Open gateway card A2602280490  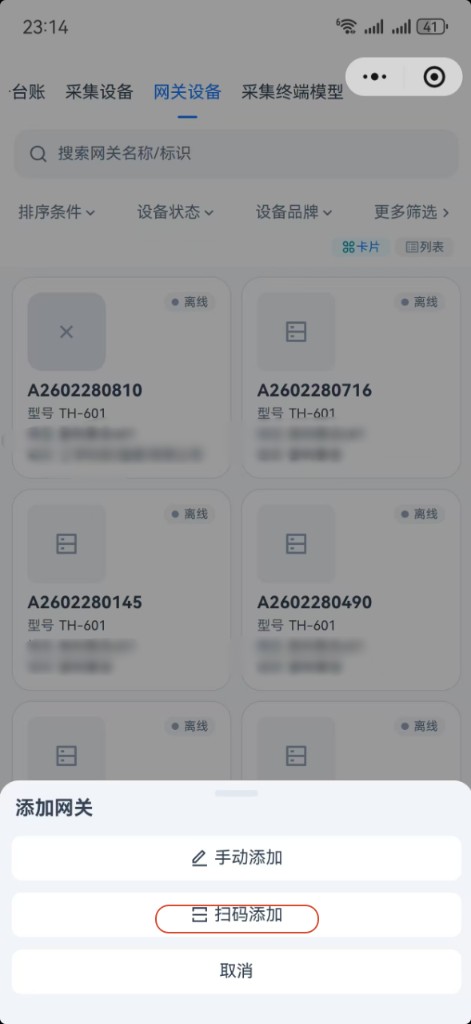pos(351,590)
